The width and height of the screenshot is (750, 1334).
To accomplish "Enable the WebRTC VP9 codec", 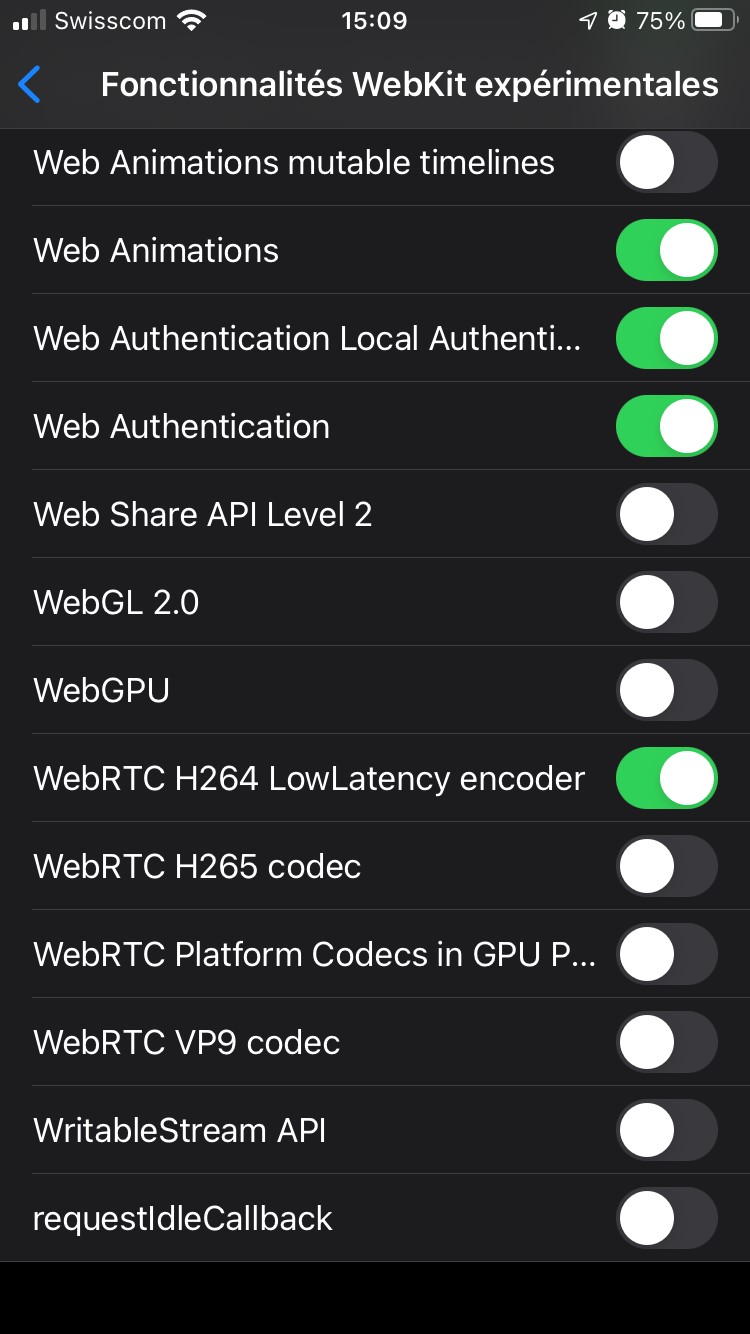I will pos(667,1042).
